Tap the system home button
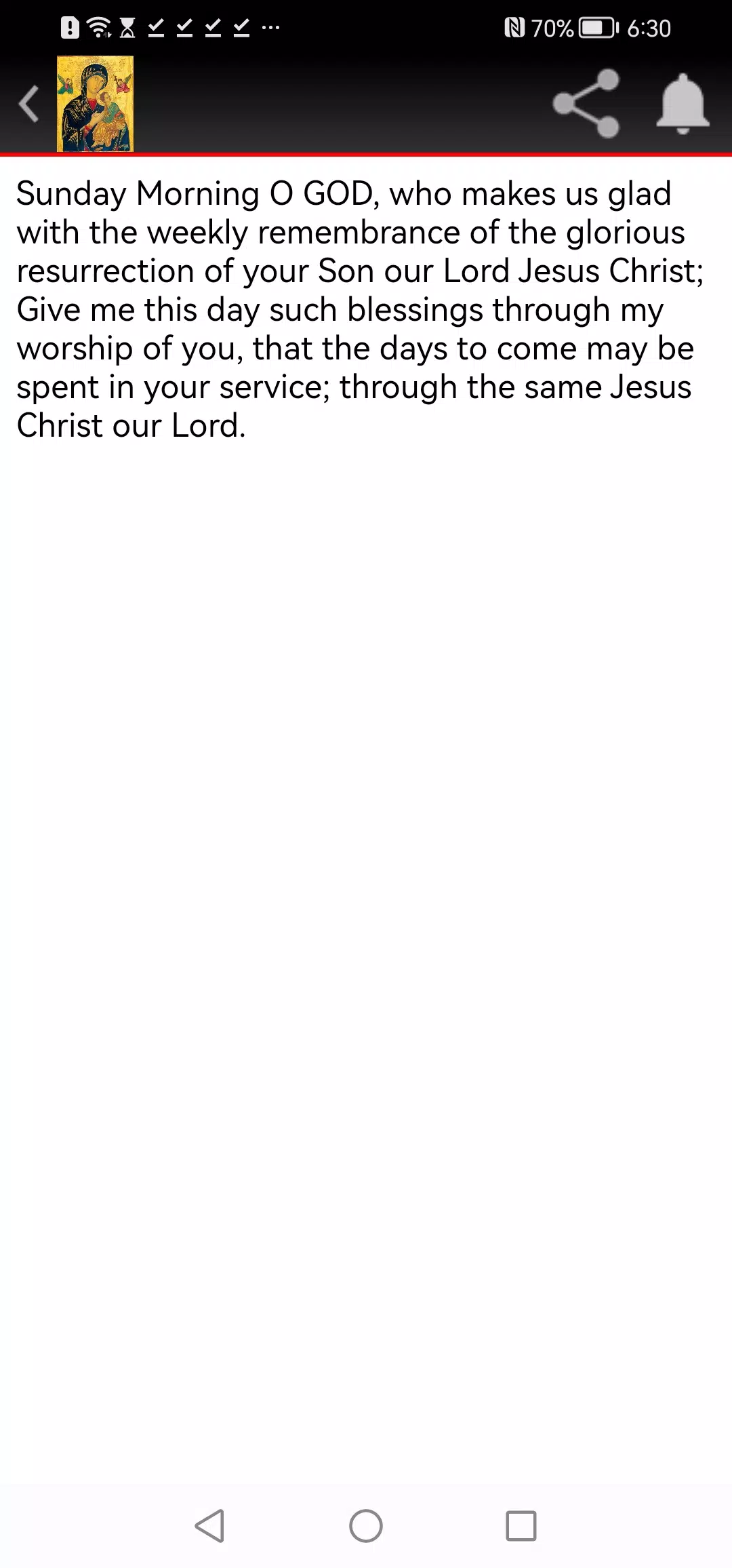732x1568 pixels. [366, 1526]
